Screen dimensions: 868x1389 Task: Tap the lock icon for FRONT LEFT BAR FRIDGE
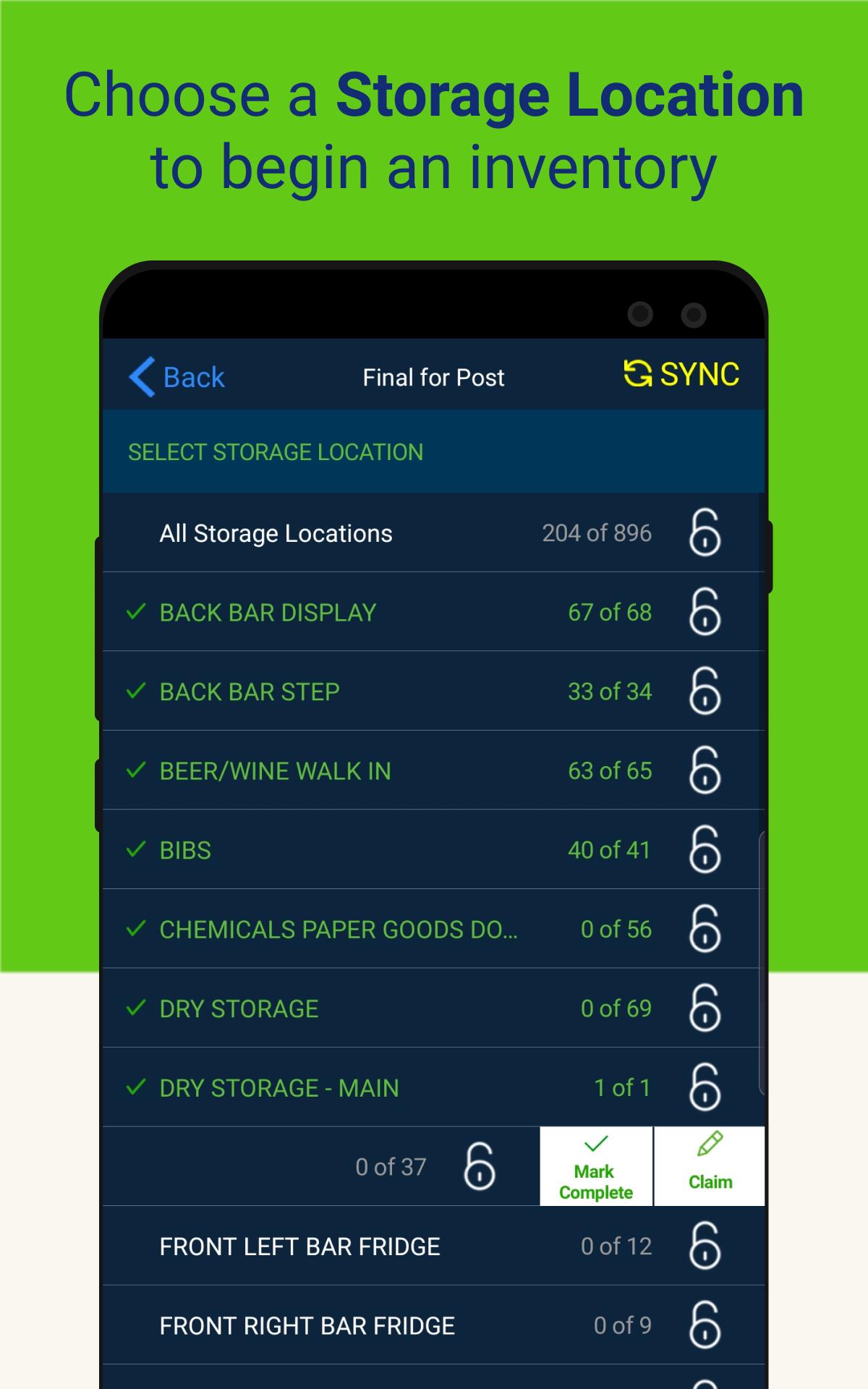705,1246
